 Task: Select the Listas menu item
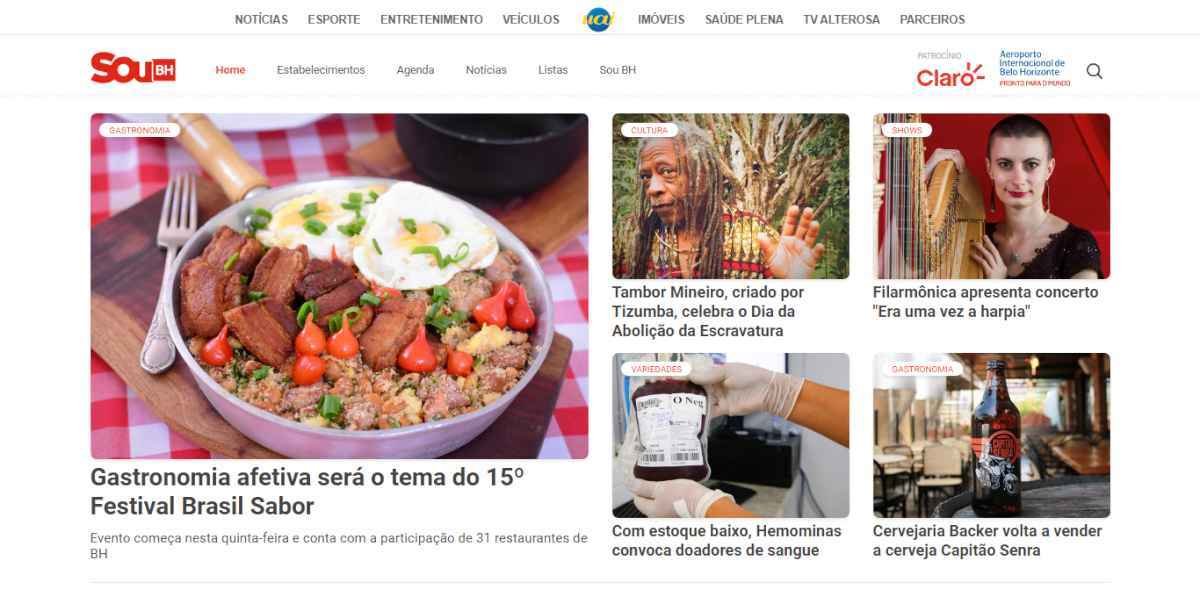(553, 70)
